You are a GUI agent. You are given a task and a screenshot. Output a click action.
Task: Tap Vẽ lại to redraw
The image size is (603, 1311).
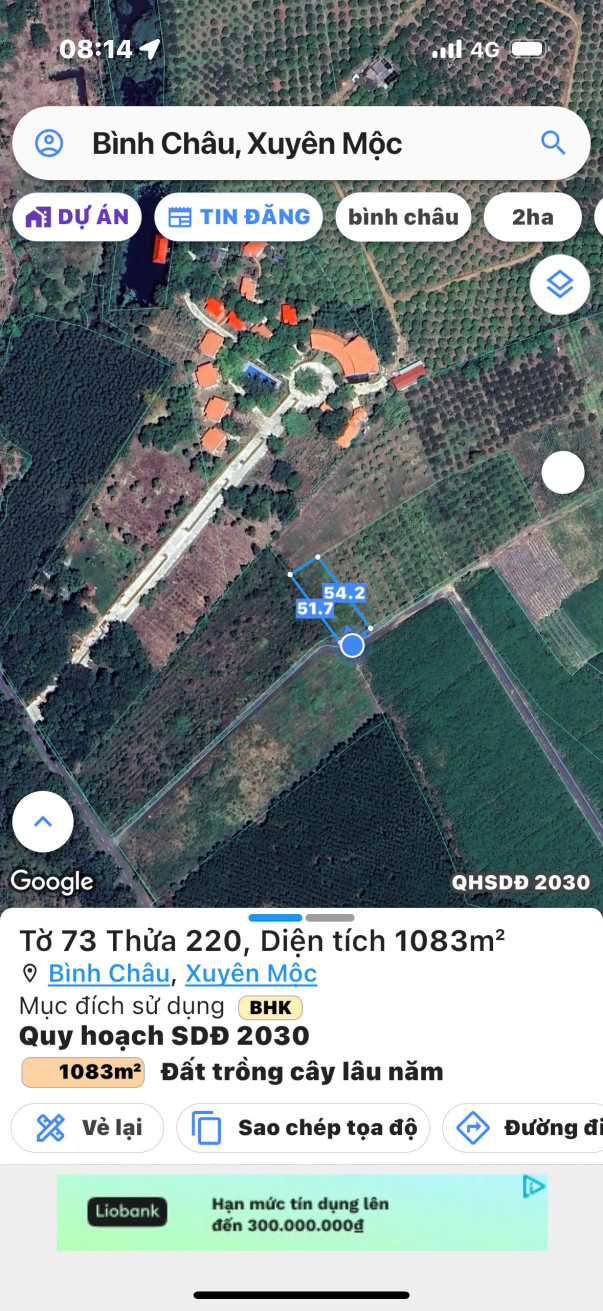click(87, 1128)
